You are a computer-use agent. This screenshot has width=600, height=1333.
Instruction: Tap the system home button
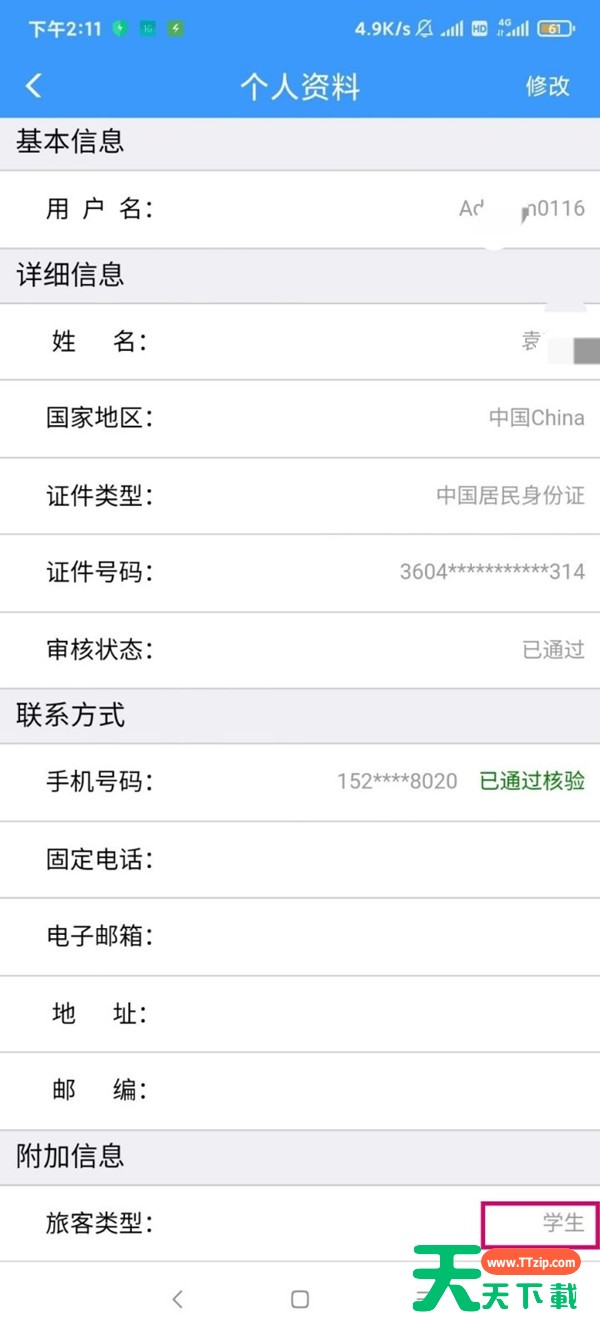point(299,1299)
